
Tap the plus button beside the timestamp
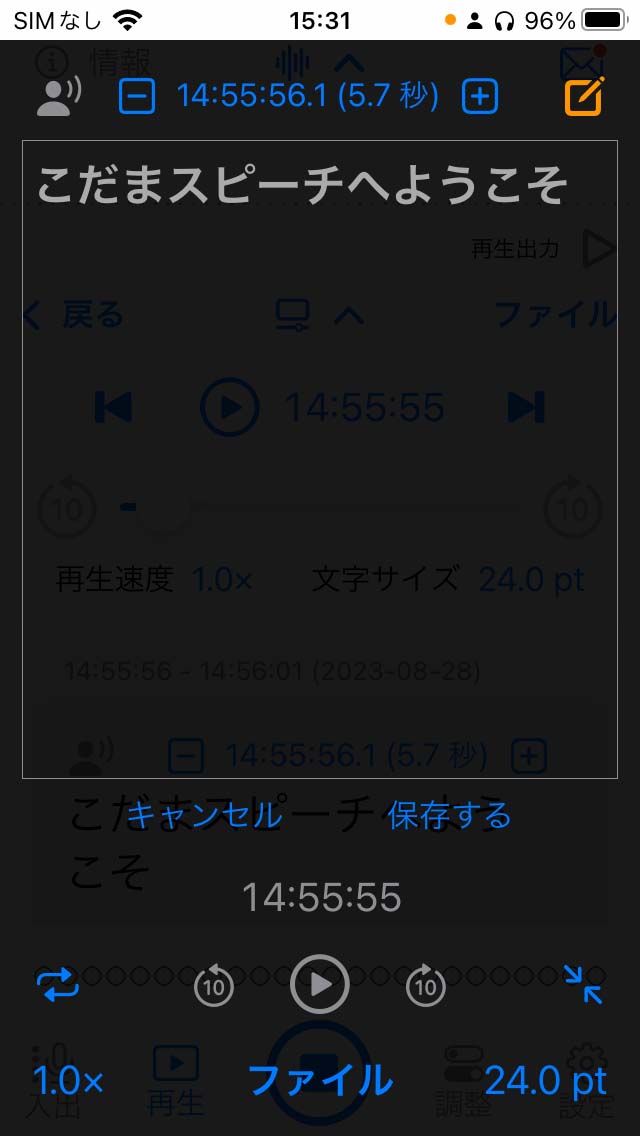[480, 96]
